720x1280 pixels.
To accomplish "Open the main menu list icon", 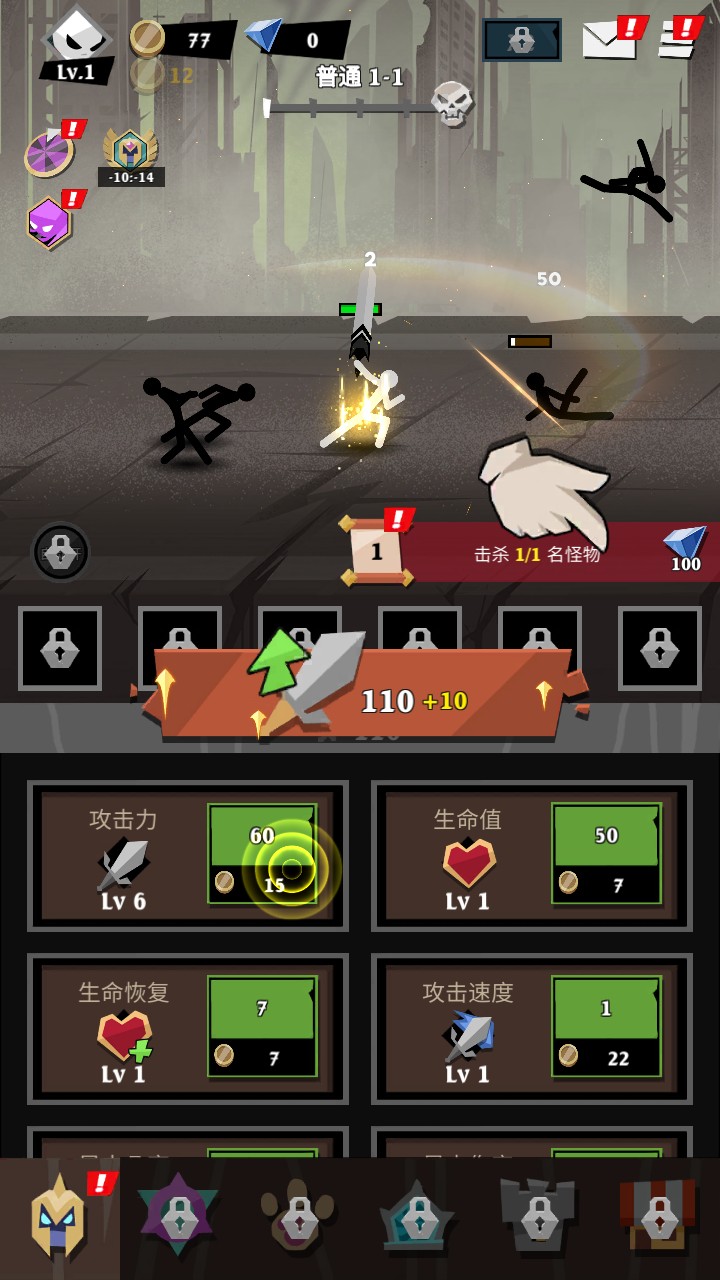I will click(679, 40).
